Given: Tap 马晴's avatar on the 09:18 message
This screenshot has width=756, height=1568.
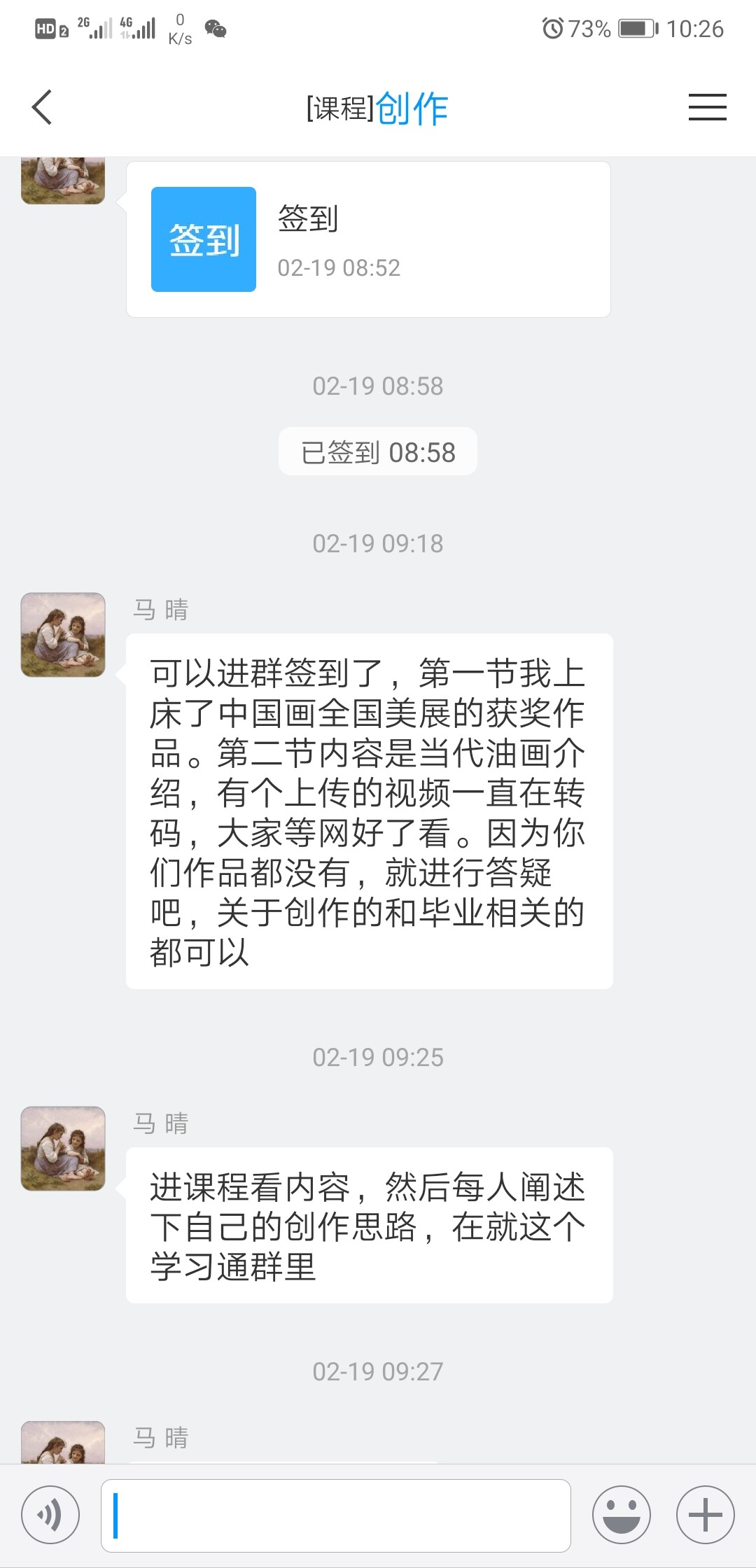Looking at the screenshot, I should click(x=63, y=635).
